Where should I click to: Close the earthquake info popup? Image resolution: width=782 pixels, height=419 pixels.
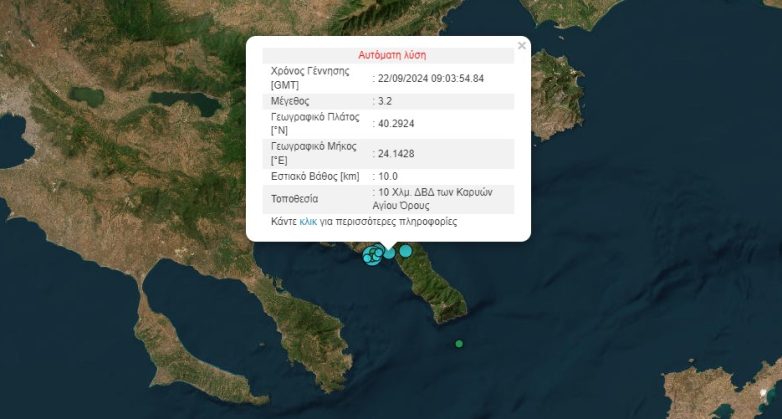521,45
